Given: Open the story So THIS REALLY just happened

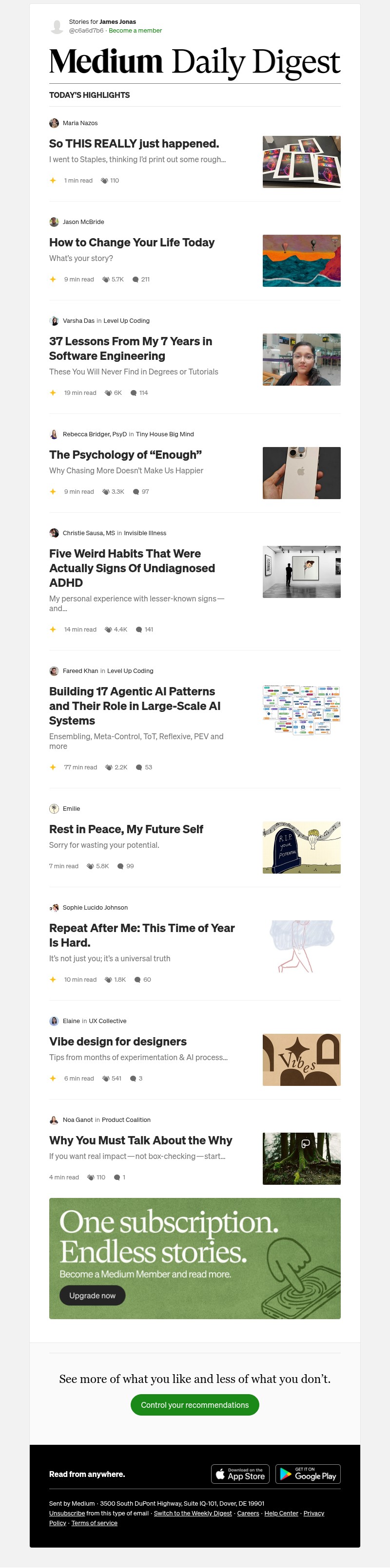Looking at the screenshot, I should point(134,144).
